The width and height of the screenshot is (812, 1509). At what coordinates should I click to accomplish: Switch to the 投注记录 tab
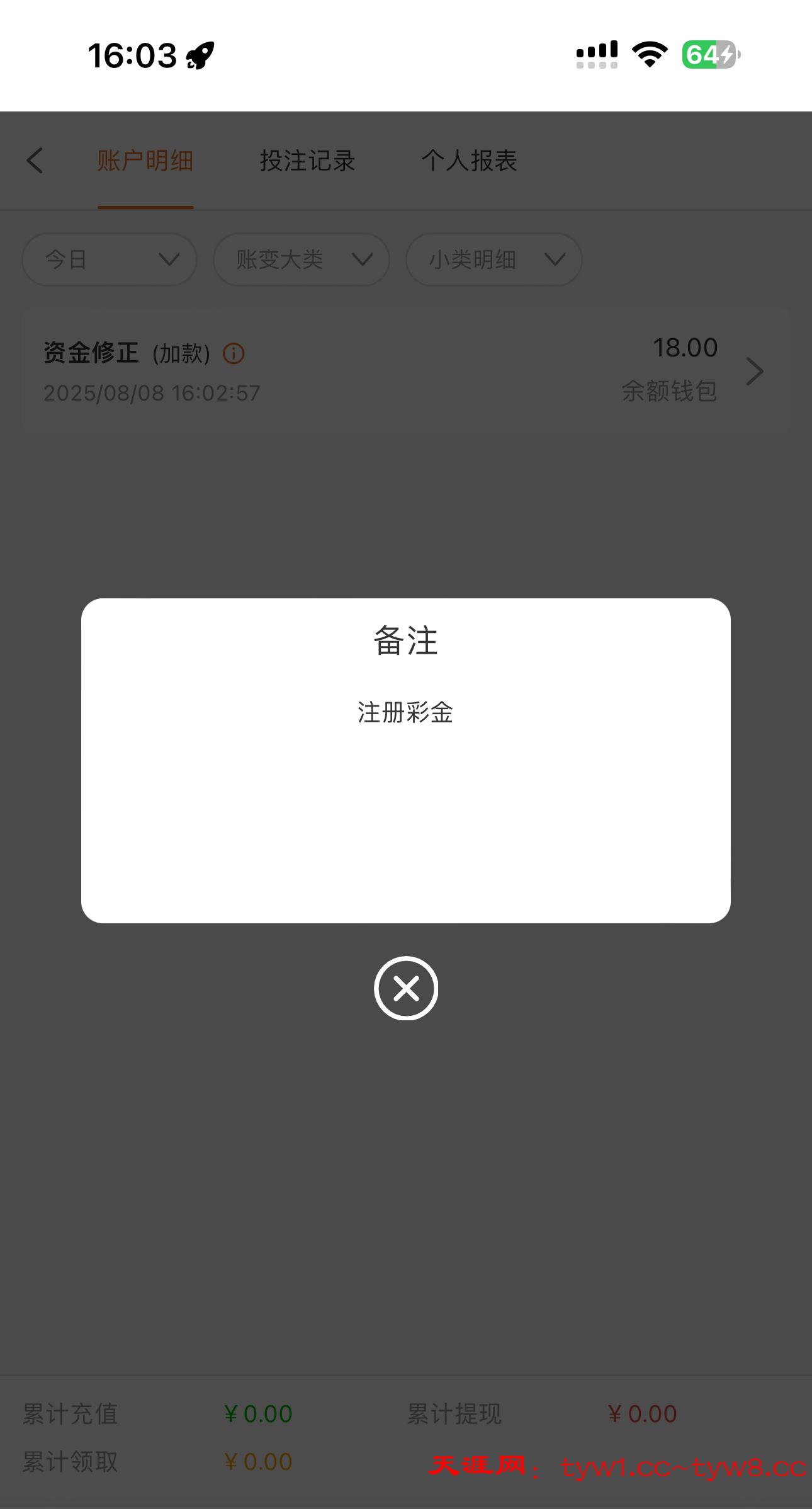pos(308,161)
